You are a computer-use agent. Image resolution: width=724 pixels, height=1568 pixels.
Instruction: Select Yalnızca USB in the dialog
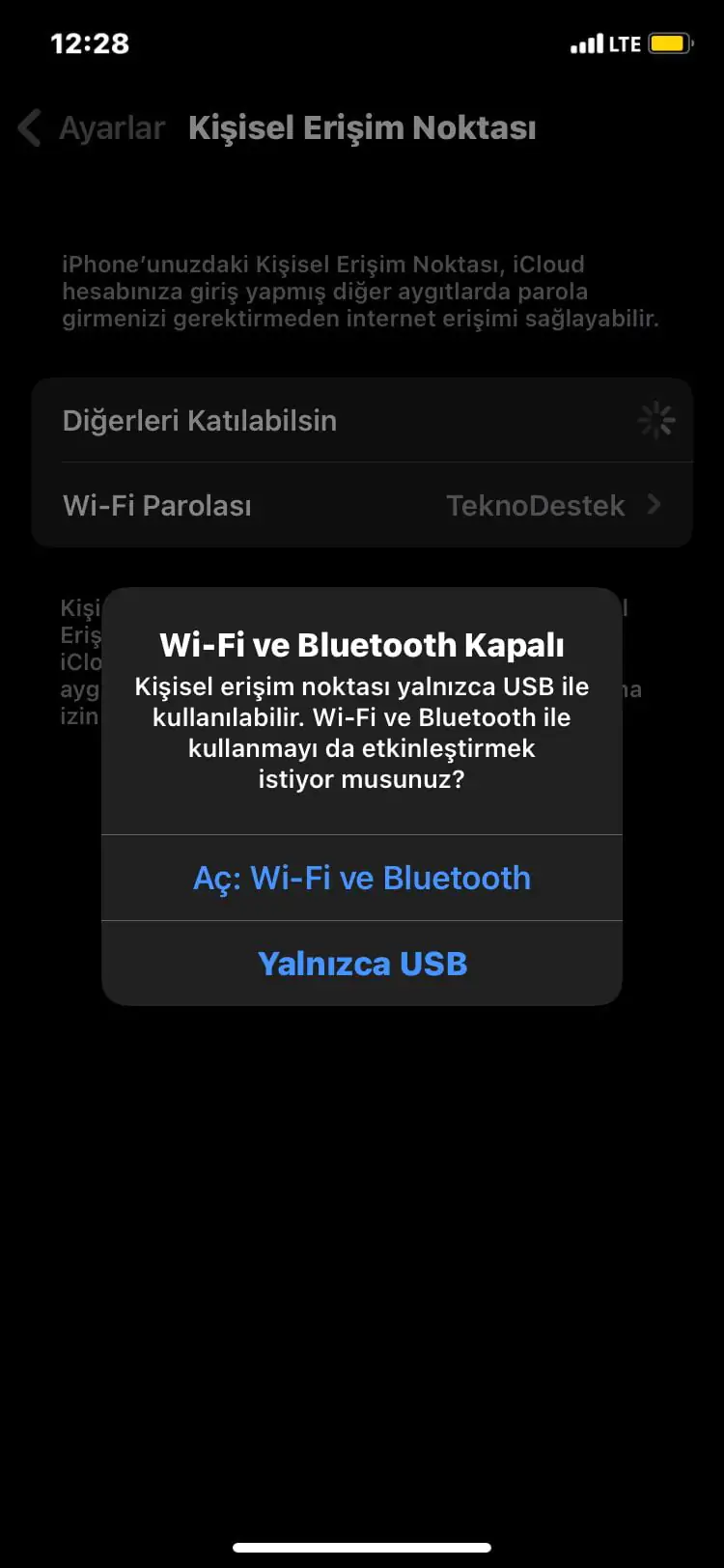362,964
